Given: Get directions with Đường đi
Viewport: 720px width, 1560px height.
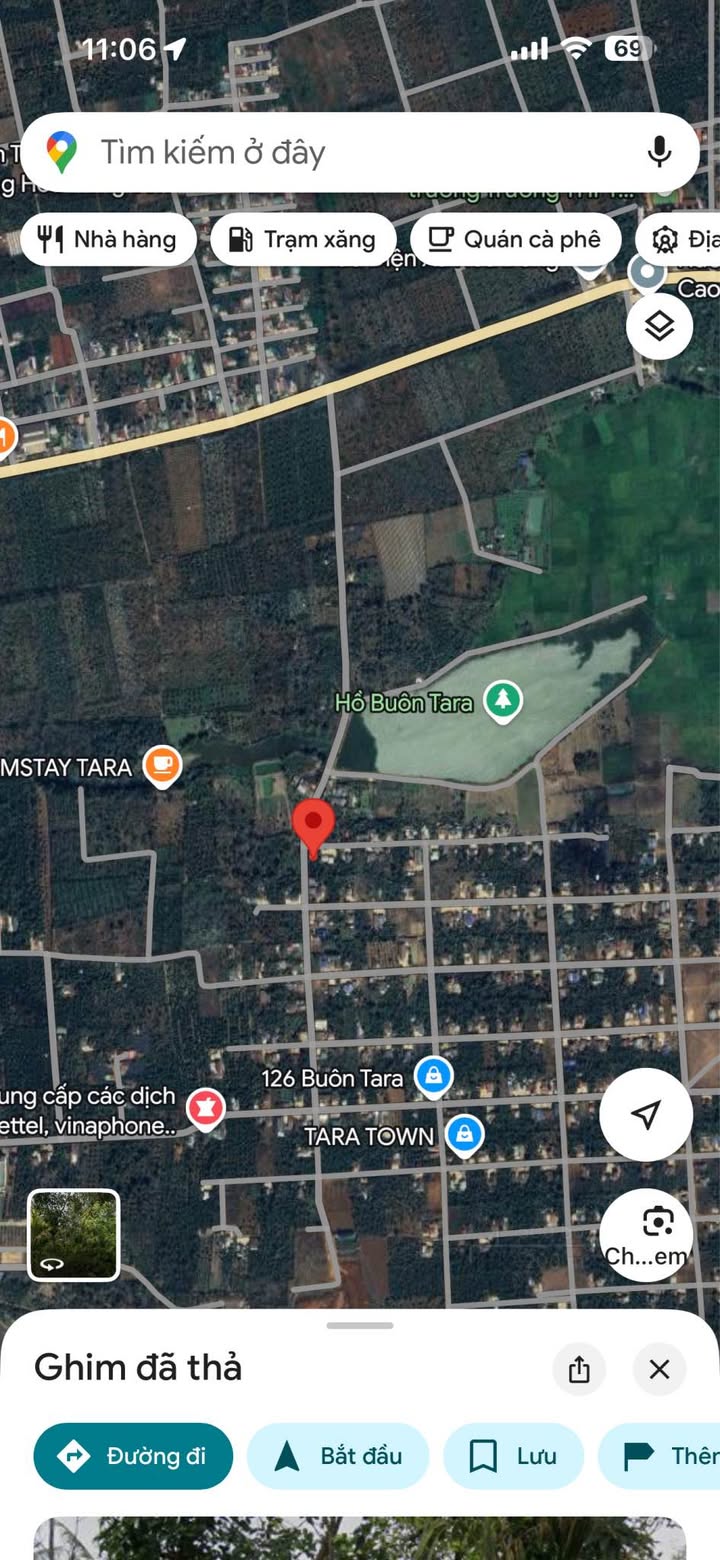Looking at the screenshot, I should click(x=133, y=1456).
